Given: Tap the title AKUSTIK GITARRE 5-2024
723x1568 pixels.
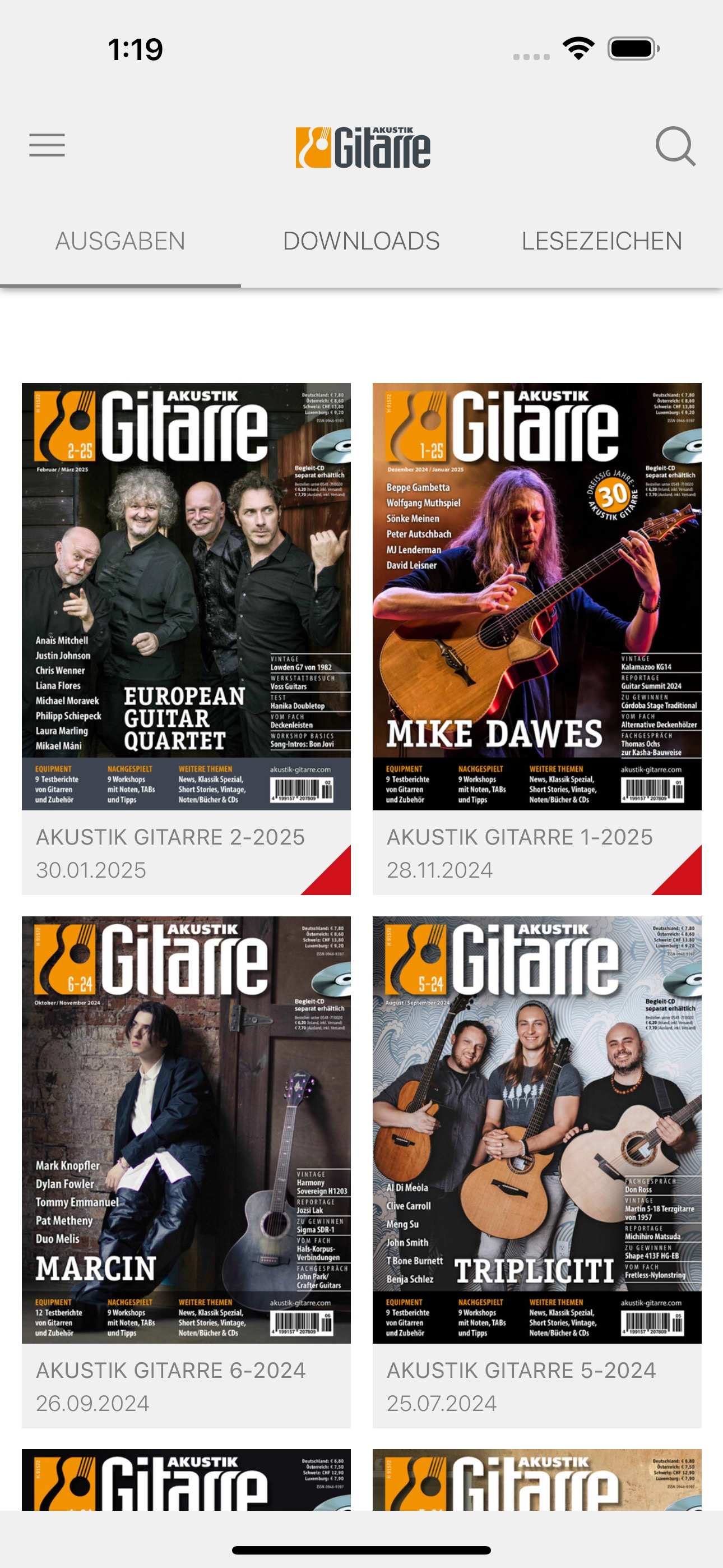Looking at the screenshot, I should [522, 1370].
